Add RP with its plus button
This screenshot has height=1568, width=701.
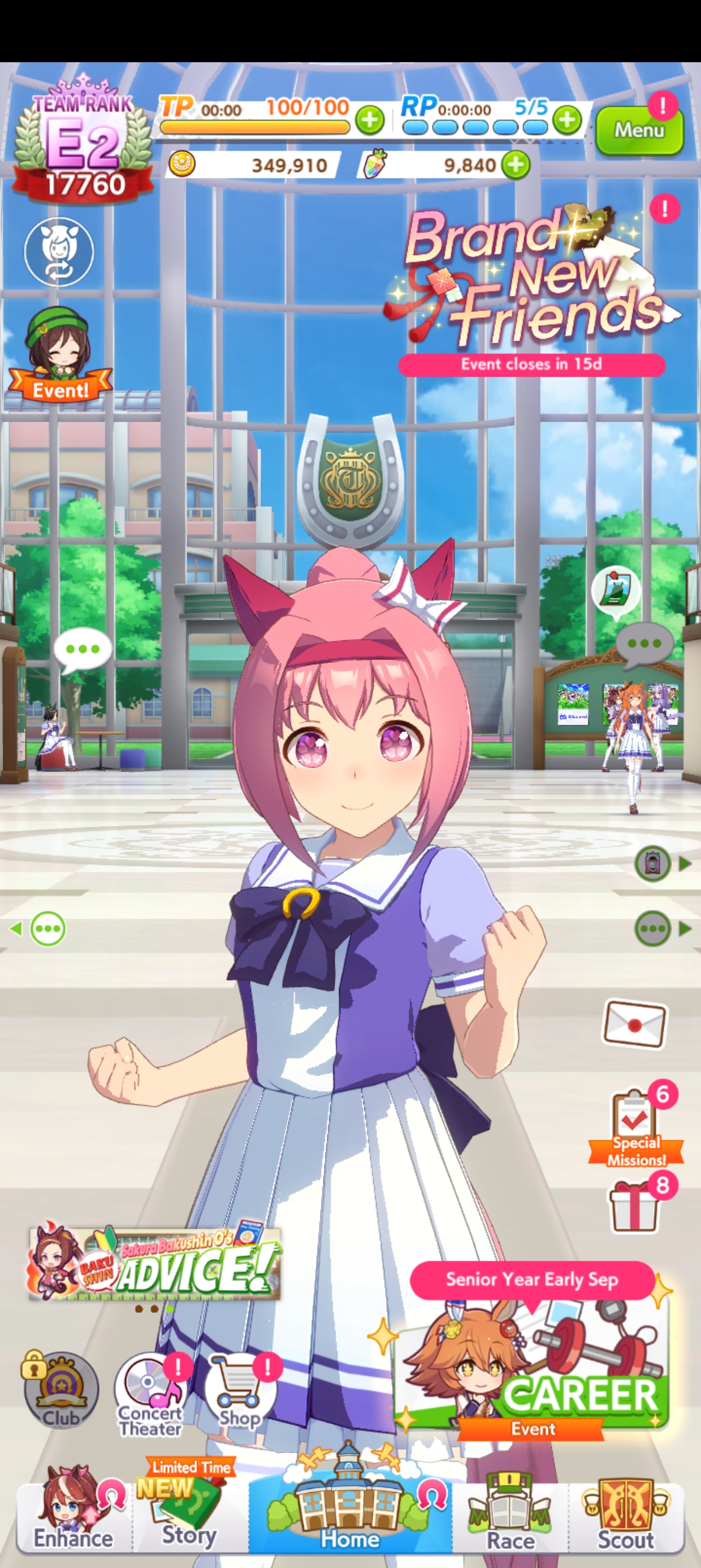click(x=567, y=120)
